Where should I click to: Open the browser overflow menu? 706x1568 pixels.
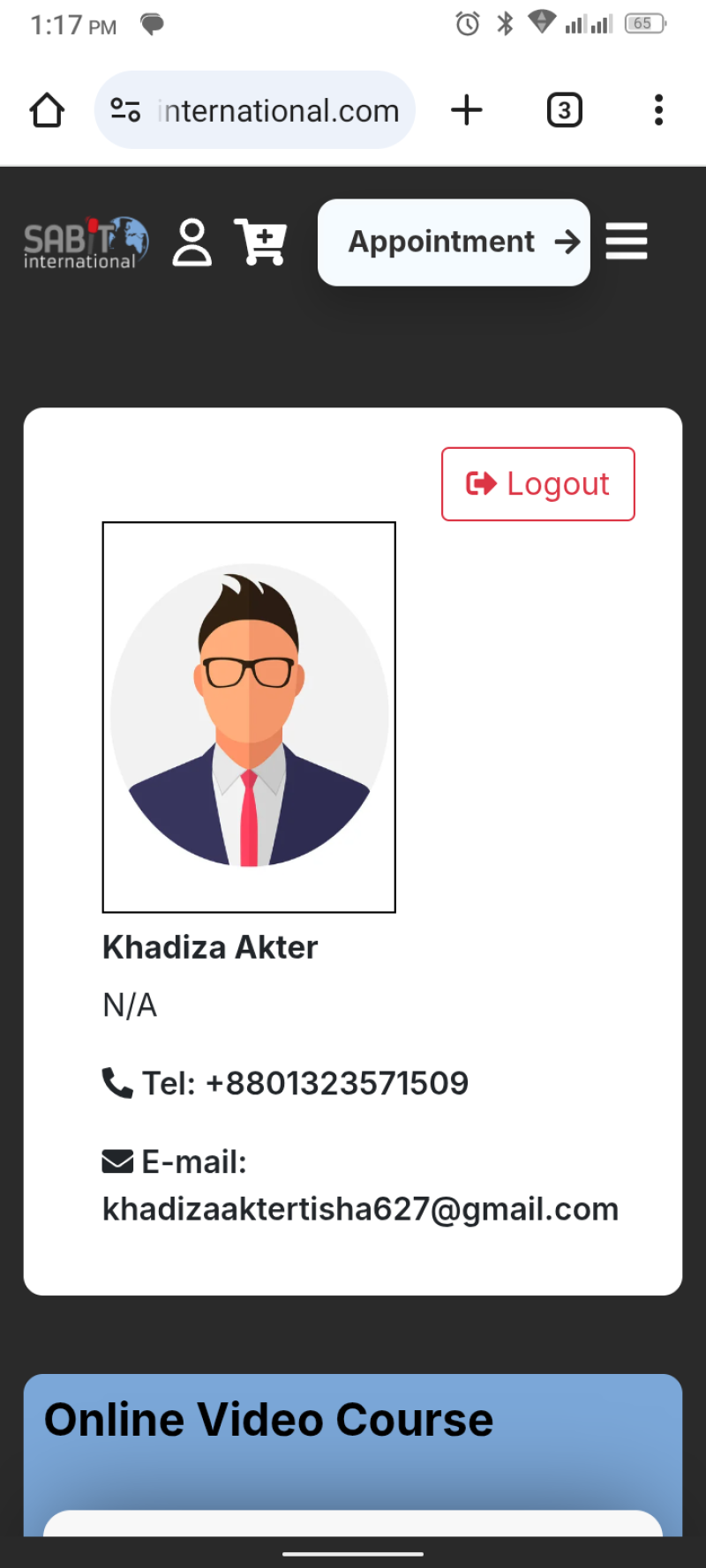click(x=658, y=110)
